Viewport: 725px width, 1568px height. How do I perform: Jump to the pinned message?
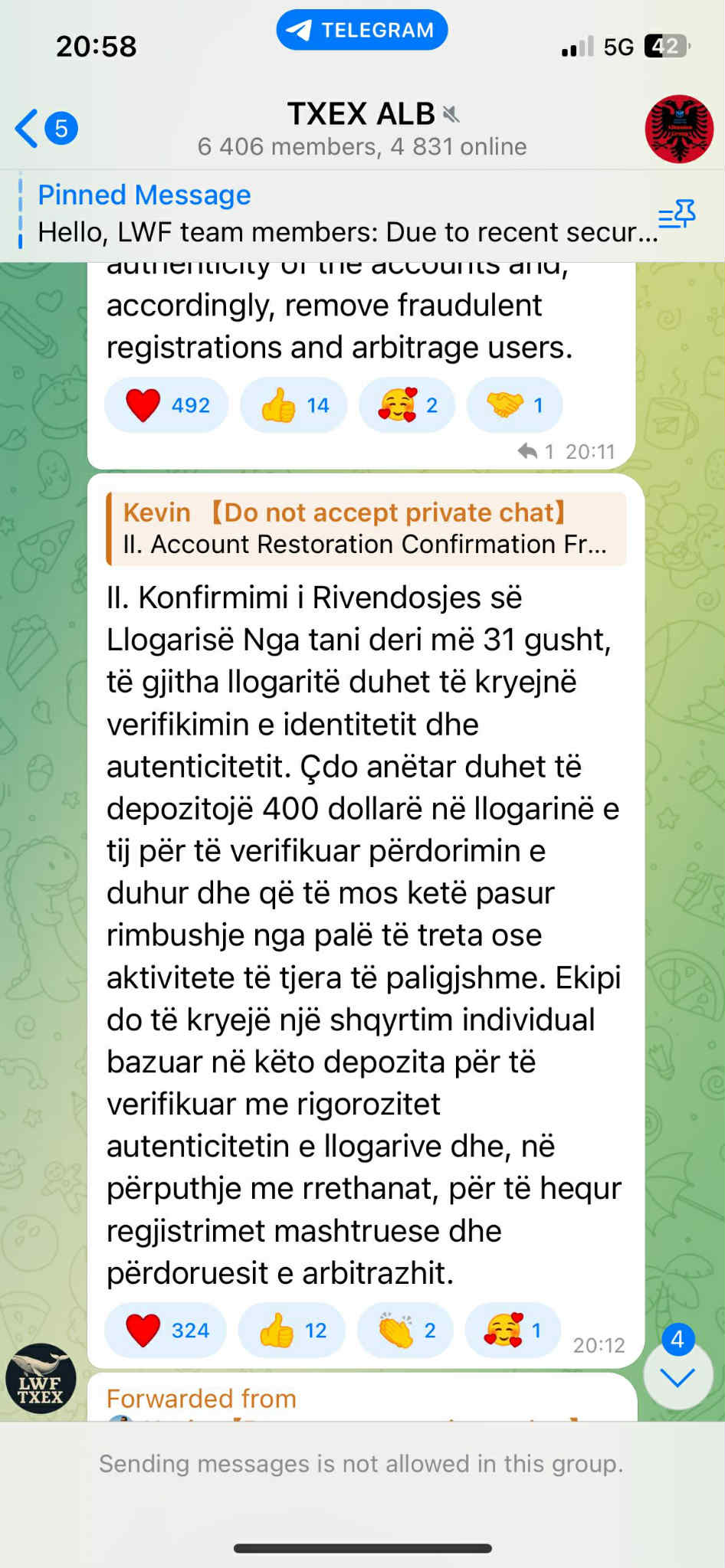(x=337, y=214)
